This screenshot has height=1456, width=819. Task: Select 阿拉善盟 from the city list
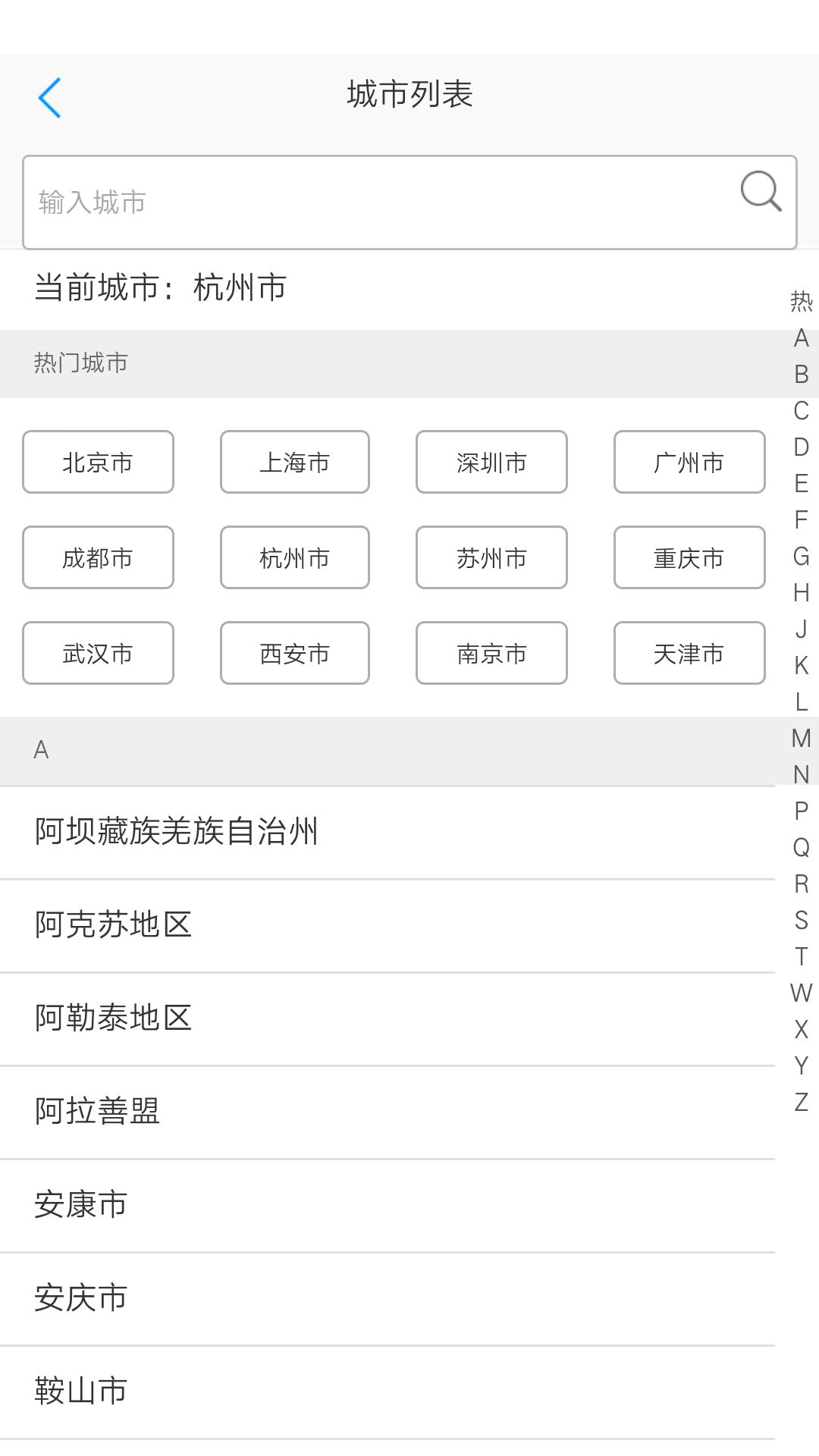point(96,1112)
